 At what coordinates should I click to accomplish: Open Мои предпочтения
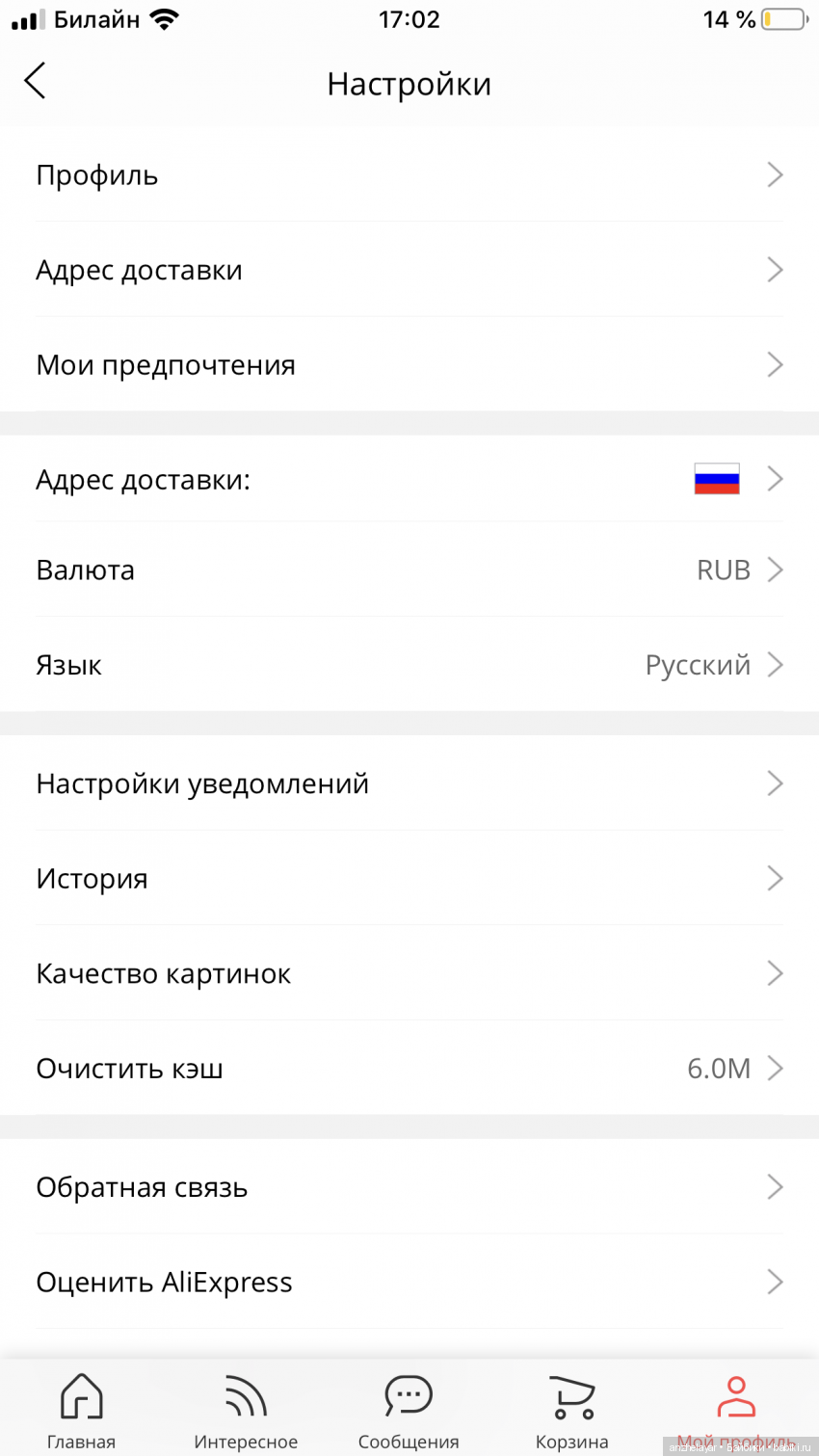[409, 365]
